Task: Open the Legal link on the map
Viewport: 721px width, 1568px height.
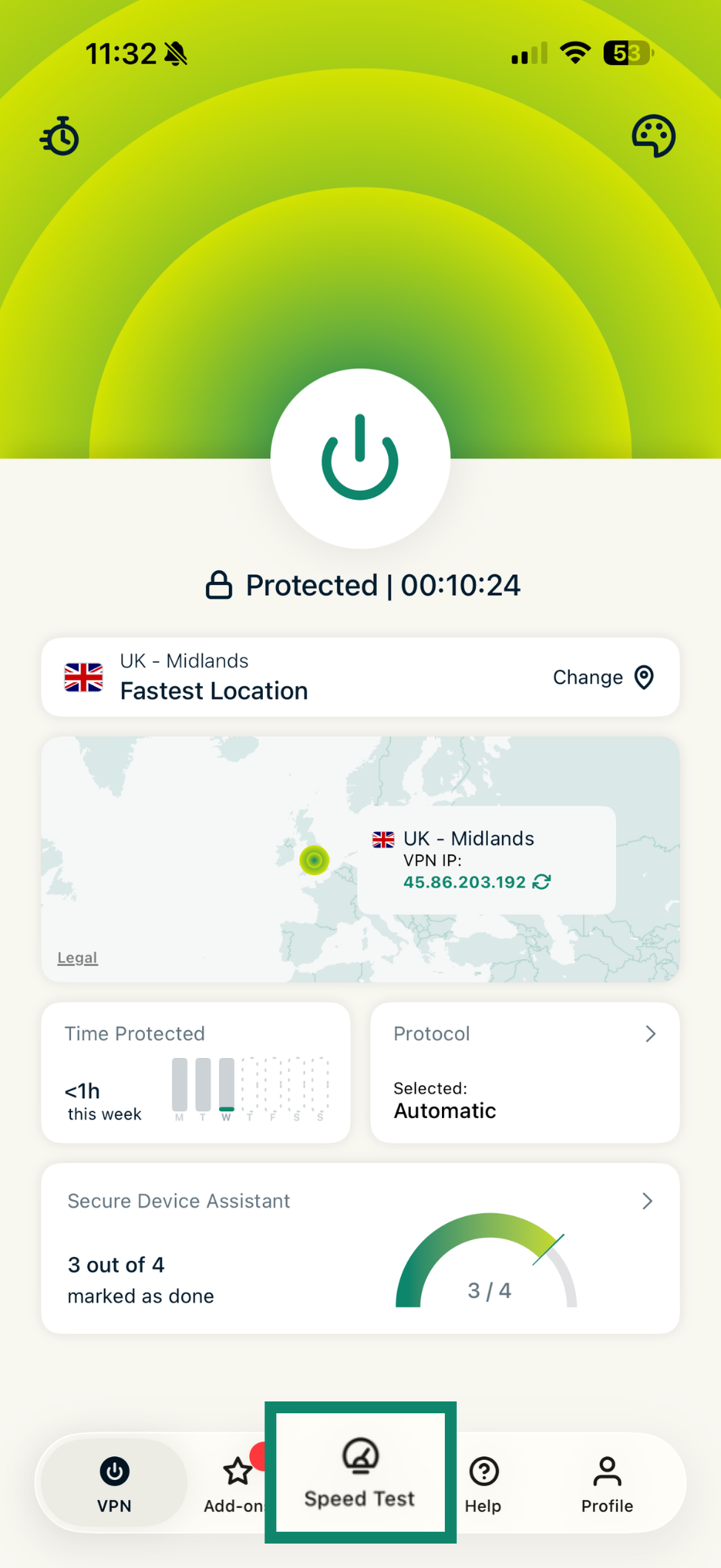Action: pyautogui.click(x=78, y=957)
